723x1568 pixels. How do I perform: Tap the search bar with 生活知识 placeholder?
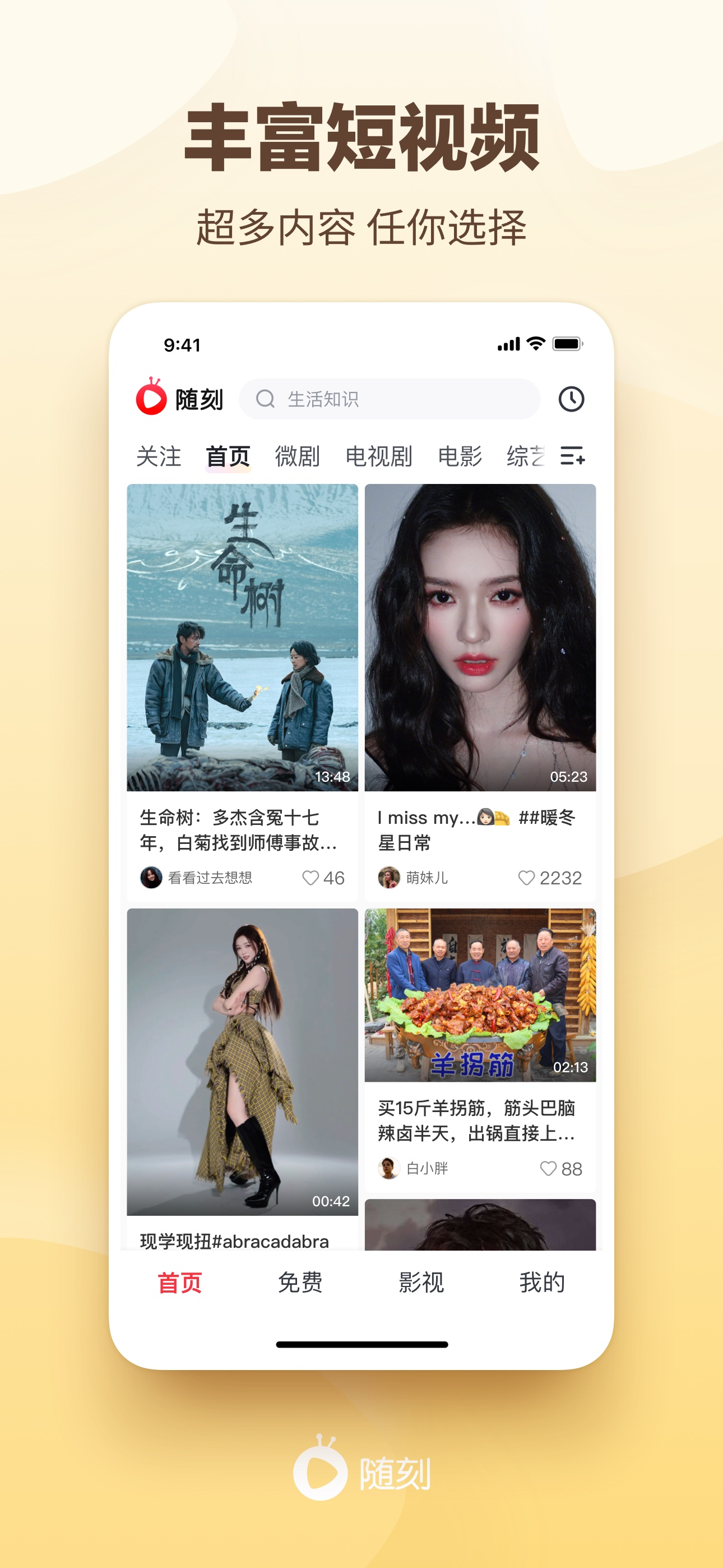(x=390, y=399)
